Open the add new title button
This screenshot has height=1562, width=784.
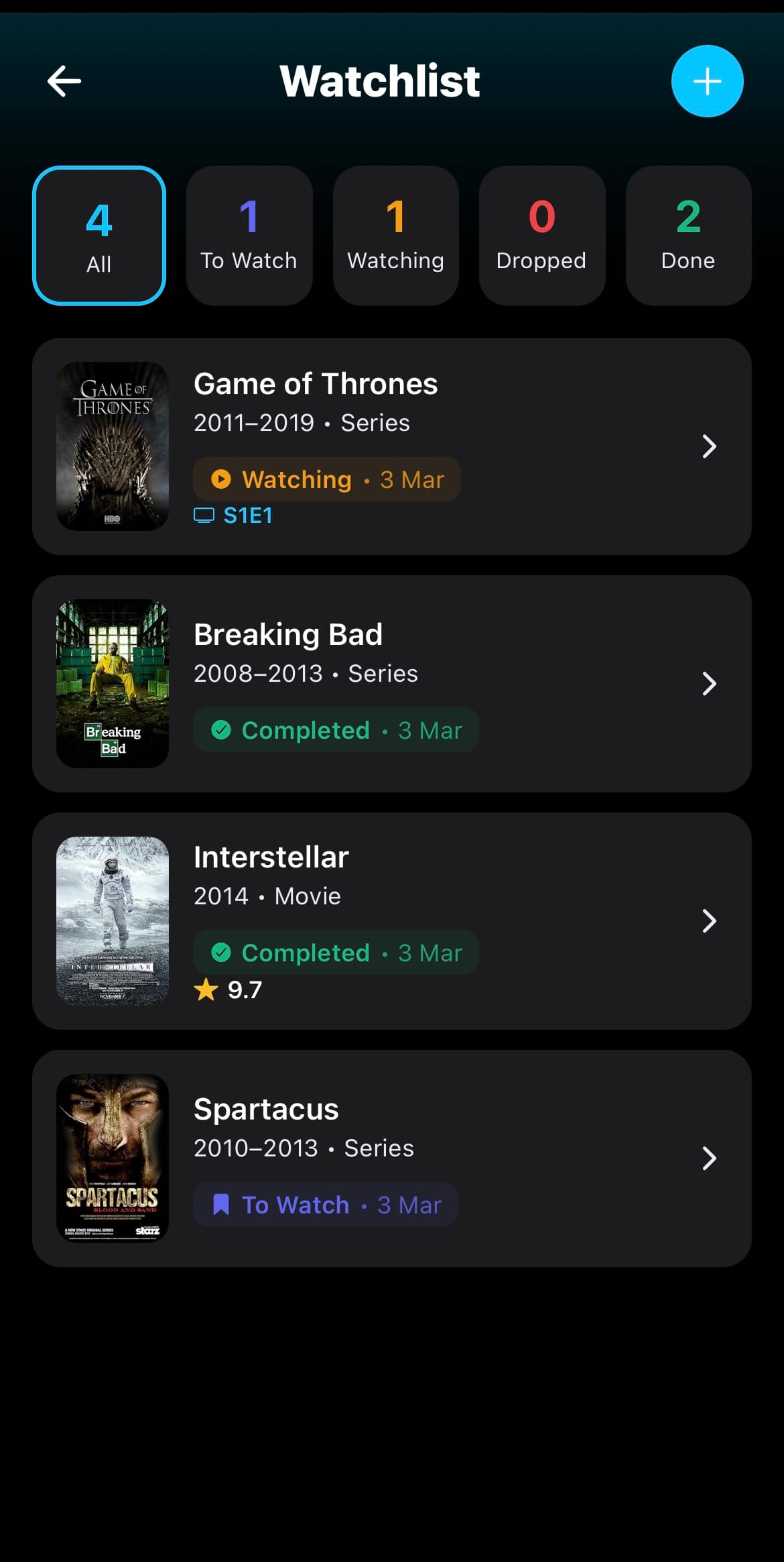coord(707,80)
